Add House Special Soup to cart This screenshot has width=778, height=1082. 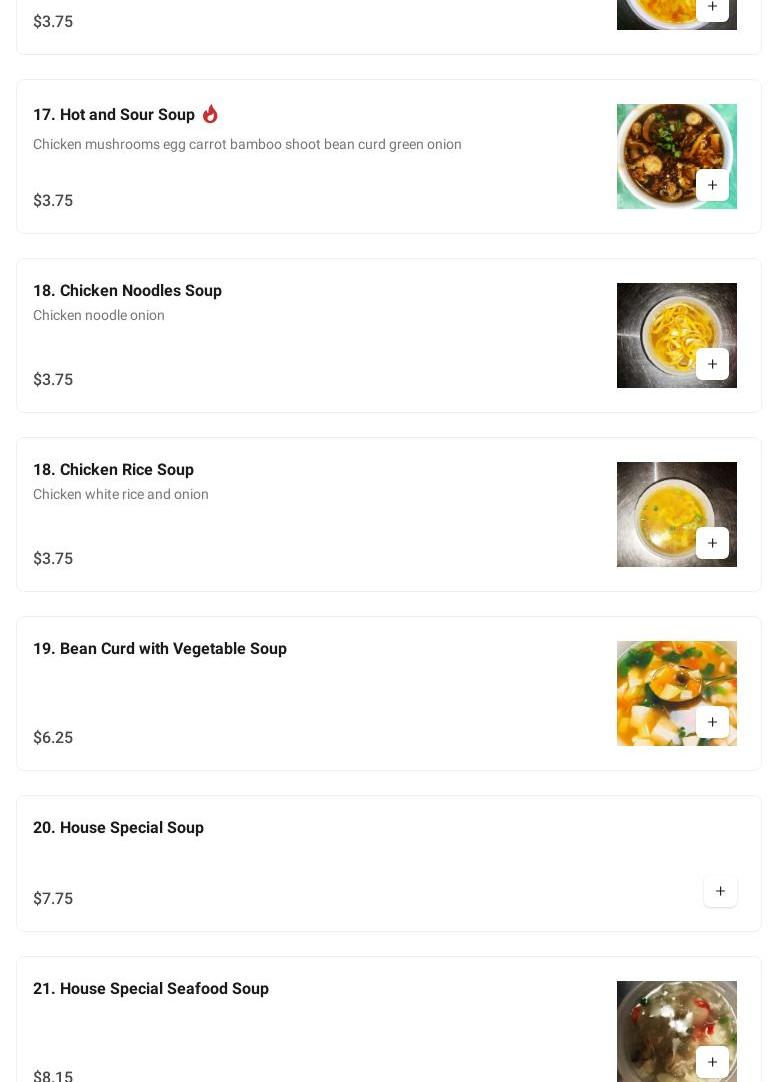pos(720,891)
